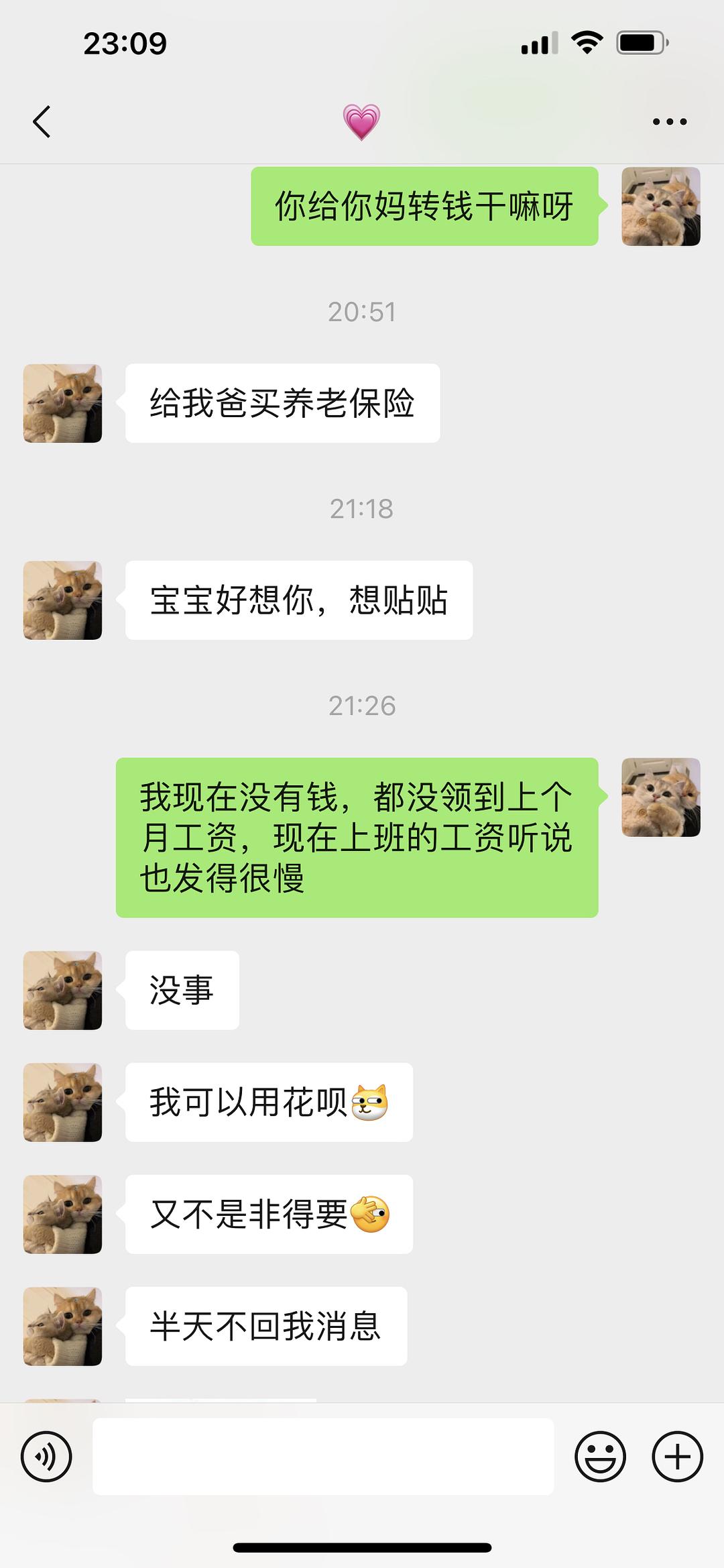Tap contact avatar beside 给我爸买养老保险
The width and height of the screenshot is (724, 1568).
coord(62,403)
